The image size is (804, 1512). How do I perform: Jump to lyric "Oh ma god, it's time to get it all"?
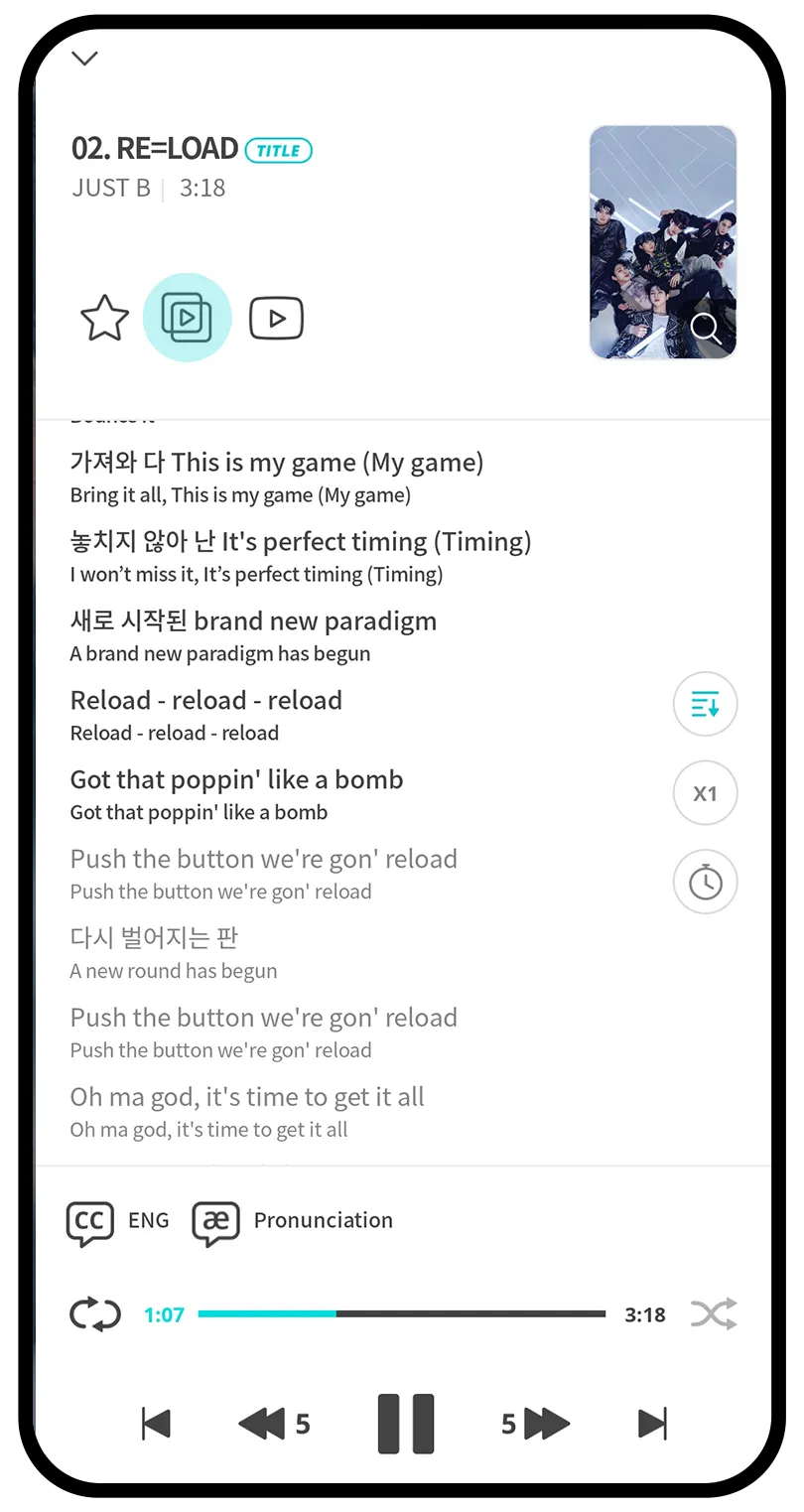247,1097
